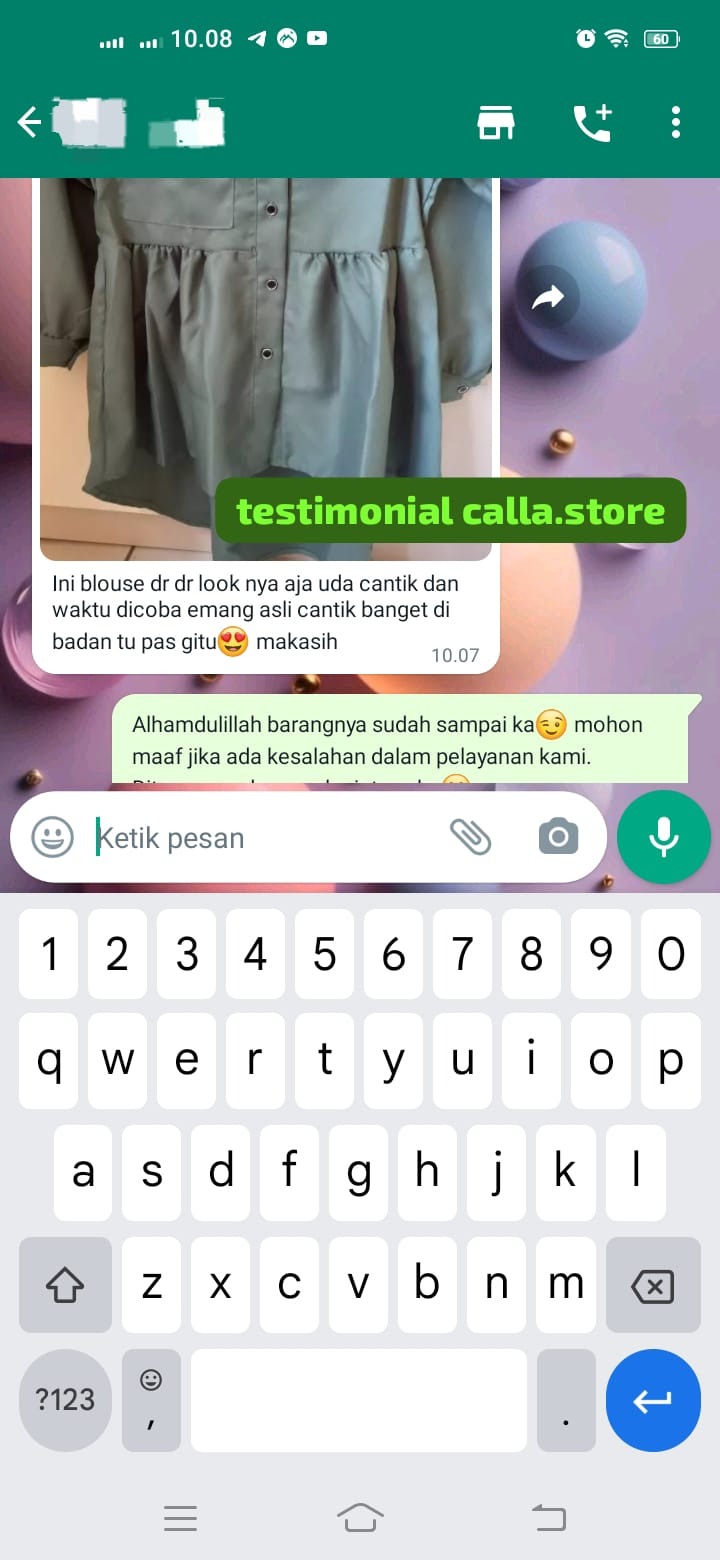Image resolution: width=720 pixels, height=1560 pixels.
Task: Tap the blue enter key
Action: (x=653, y=1399)
